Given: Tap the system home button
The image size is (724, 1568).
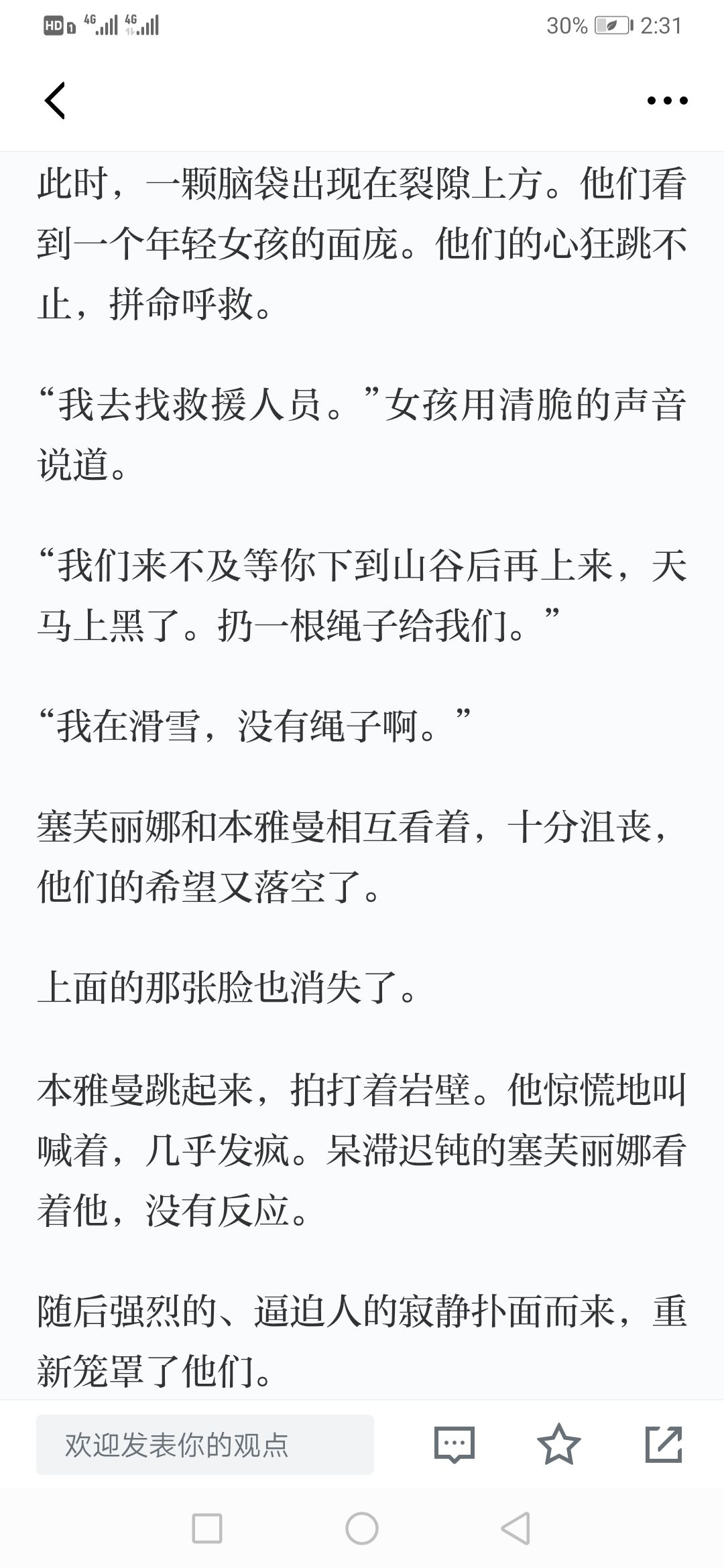Looking at the screenshot, I should [x=362, y=1529].
